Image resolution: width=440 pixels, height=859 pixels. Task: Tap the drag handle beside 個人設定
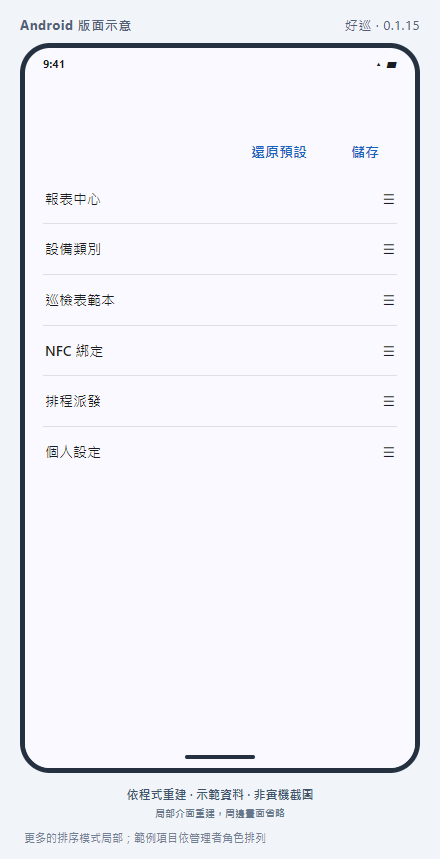388,452
